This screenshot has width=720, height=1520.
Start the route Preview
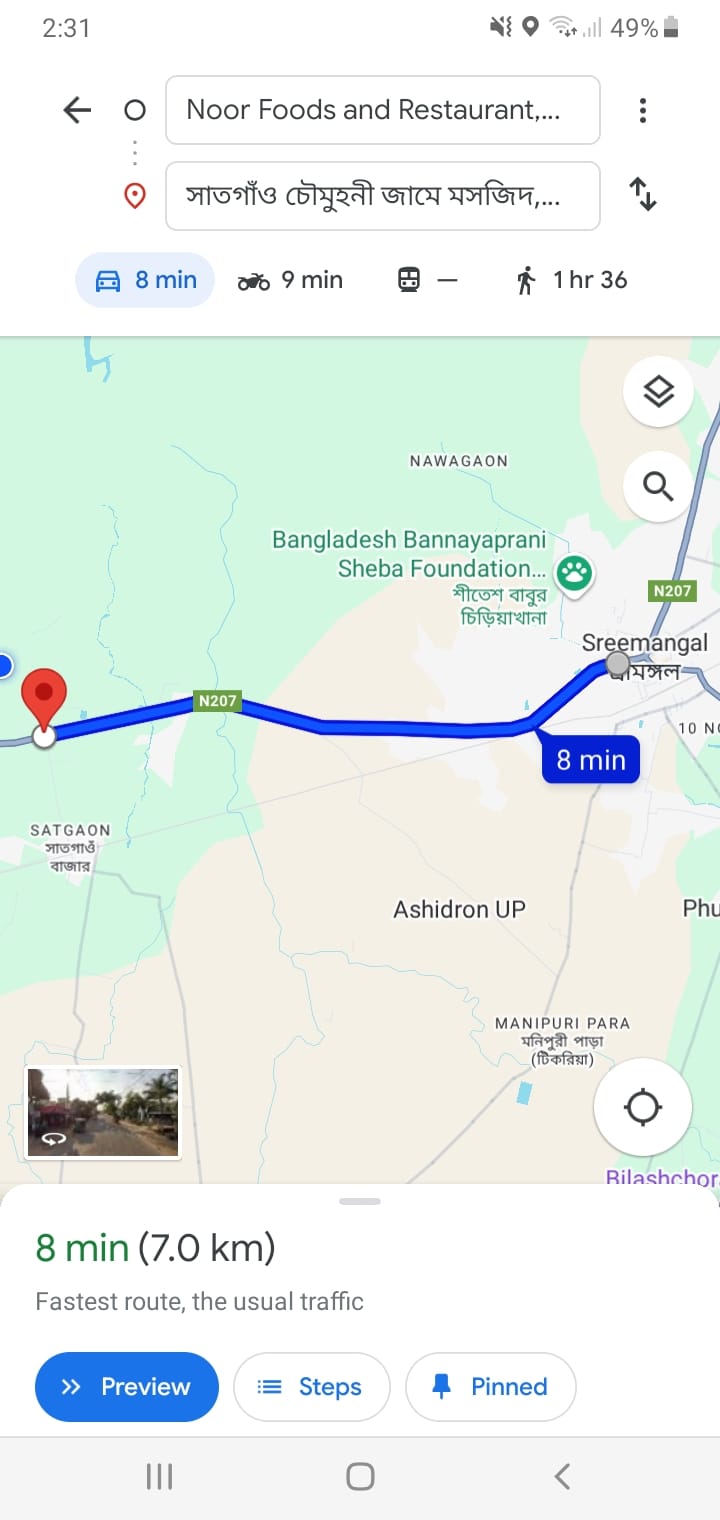click(x=126, y=1387)
